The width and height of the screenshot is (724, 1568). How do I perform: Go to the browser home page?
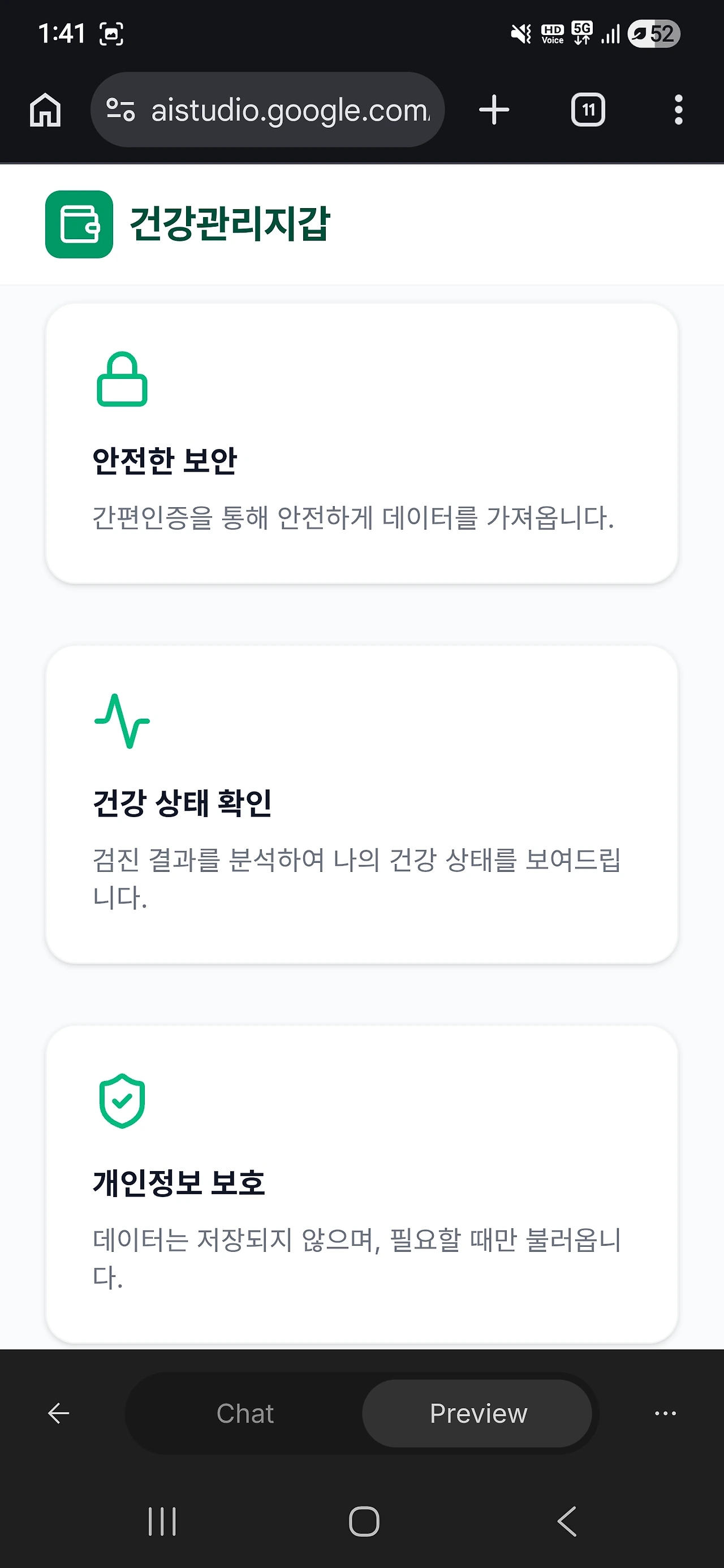[x=45, y=110]
